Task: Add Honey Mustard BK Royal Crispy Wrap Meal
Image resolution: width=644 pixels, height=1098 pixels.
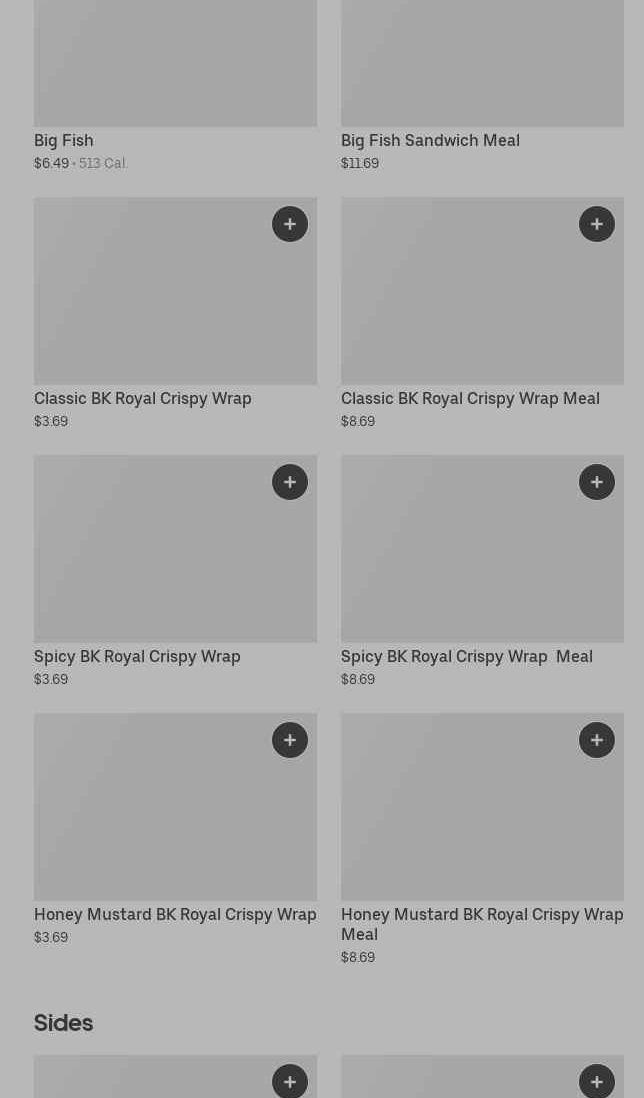Action: 597,740
